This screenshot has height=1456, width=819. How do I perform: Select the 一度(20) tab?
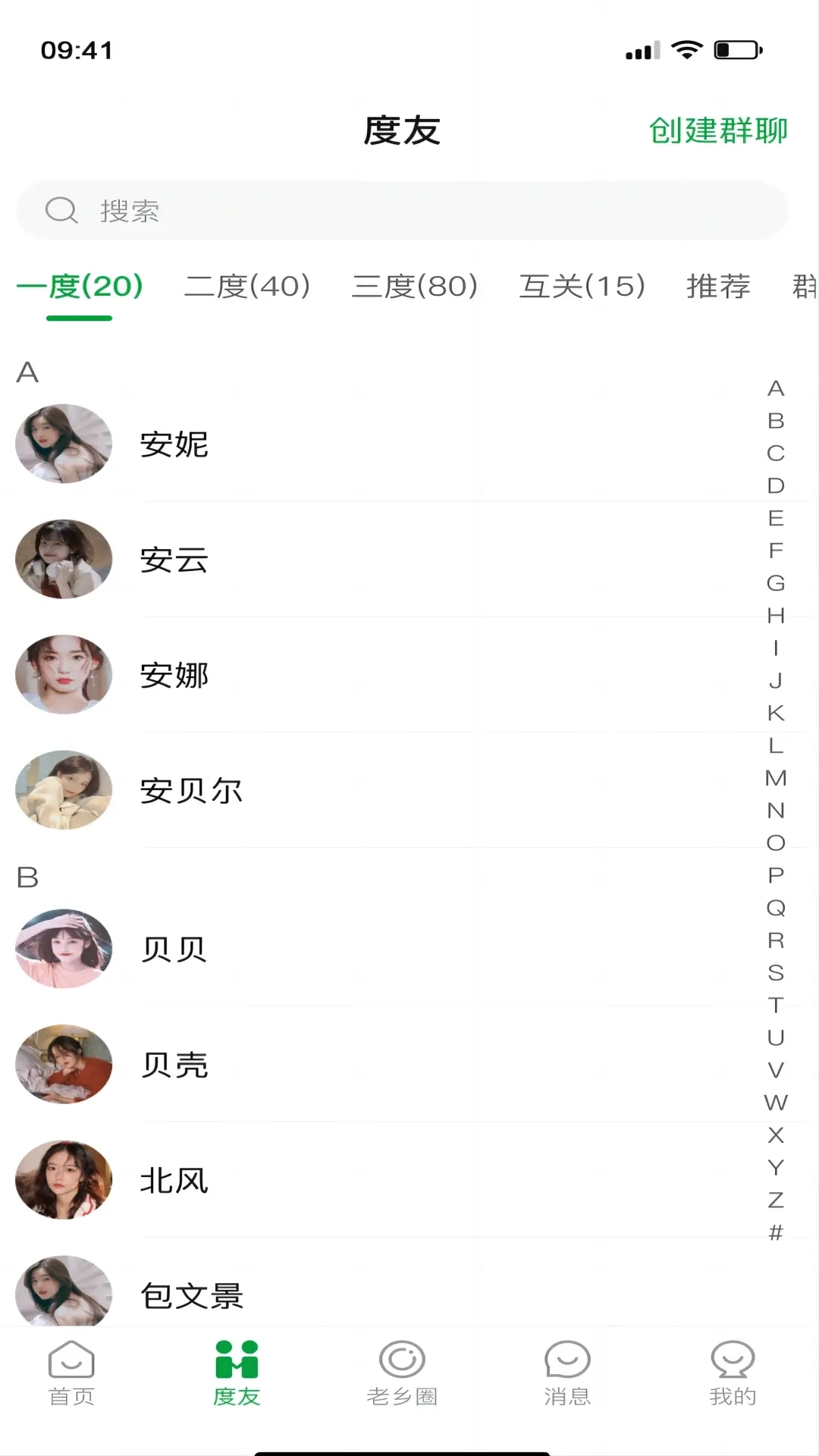(80, 287)
